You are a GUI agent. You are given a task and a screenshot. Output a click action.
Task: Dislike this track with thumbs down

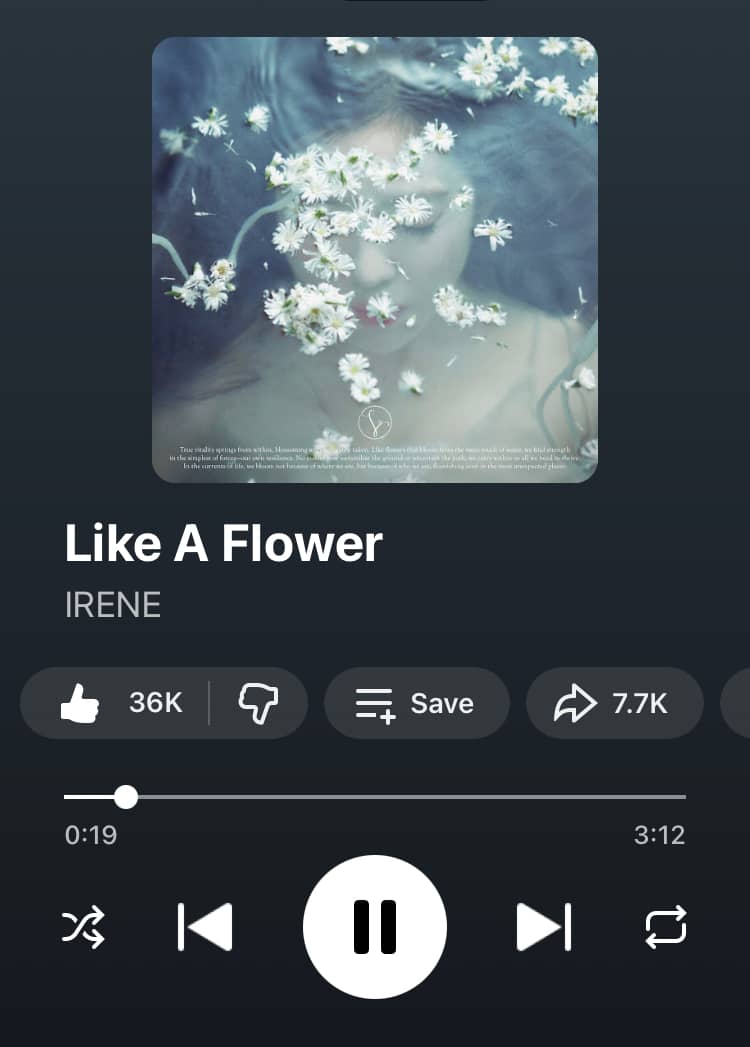pos(258,702)
